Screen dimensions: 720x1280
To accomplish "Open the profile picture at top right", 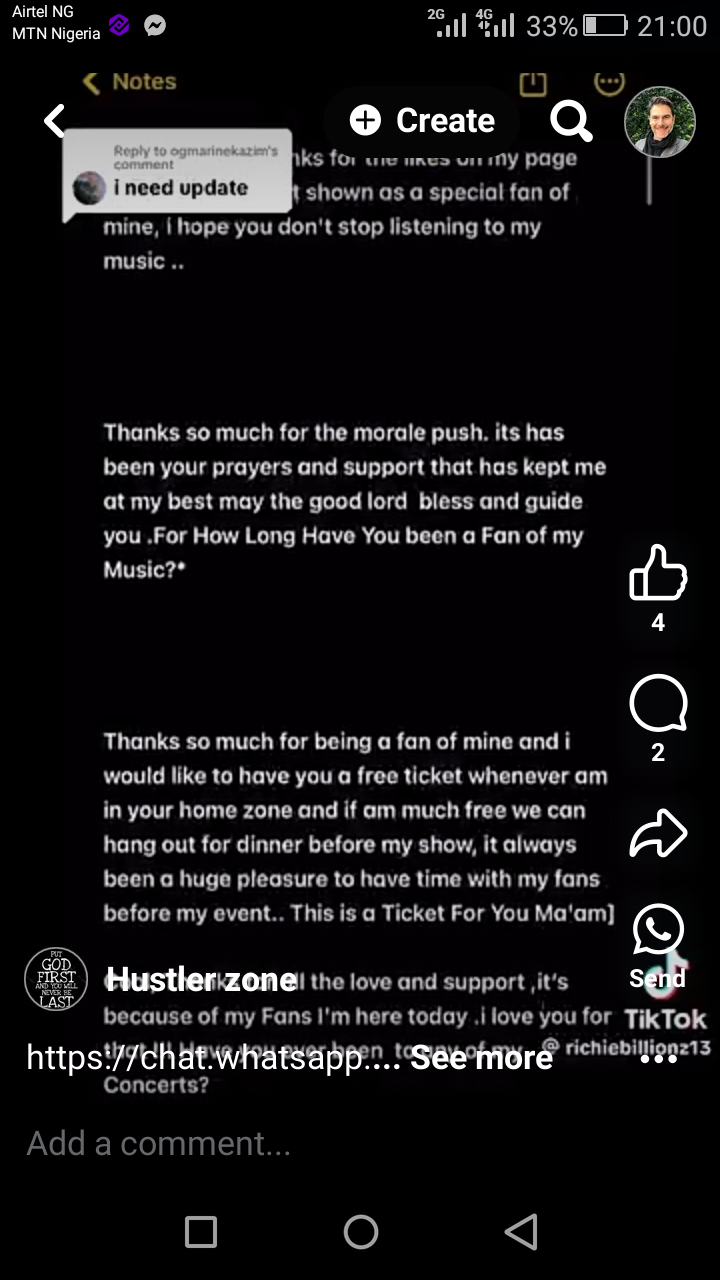I will (x=659, y=122).
